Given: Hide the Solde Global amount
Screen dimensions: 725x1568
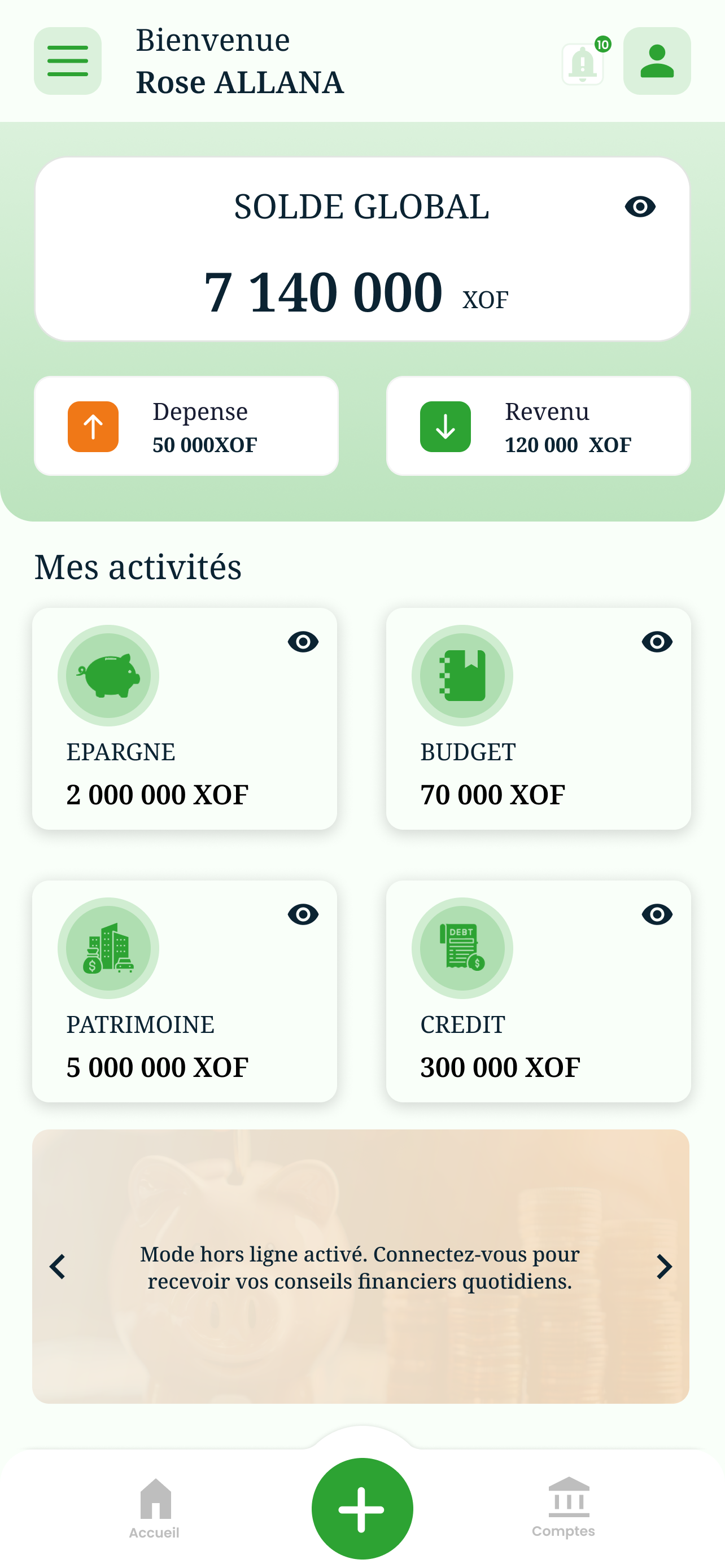Looking at the screenshot, I should click(x=640, y=207).
